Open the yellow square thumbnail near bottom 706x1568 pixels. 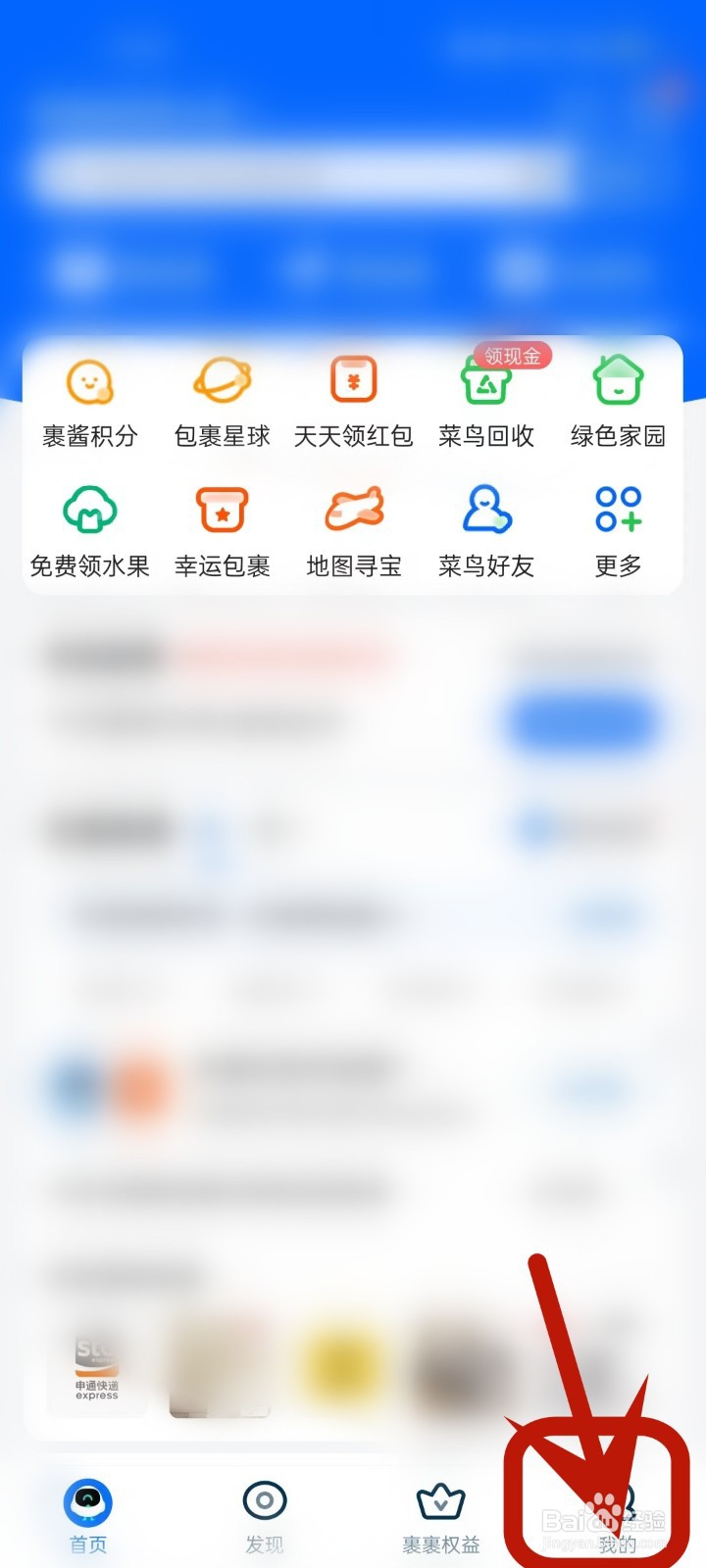coord(341,1364)
